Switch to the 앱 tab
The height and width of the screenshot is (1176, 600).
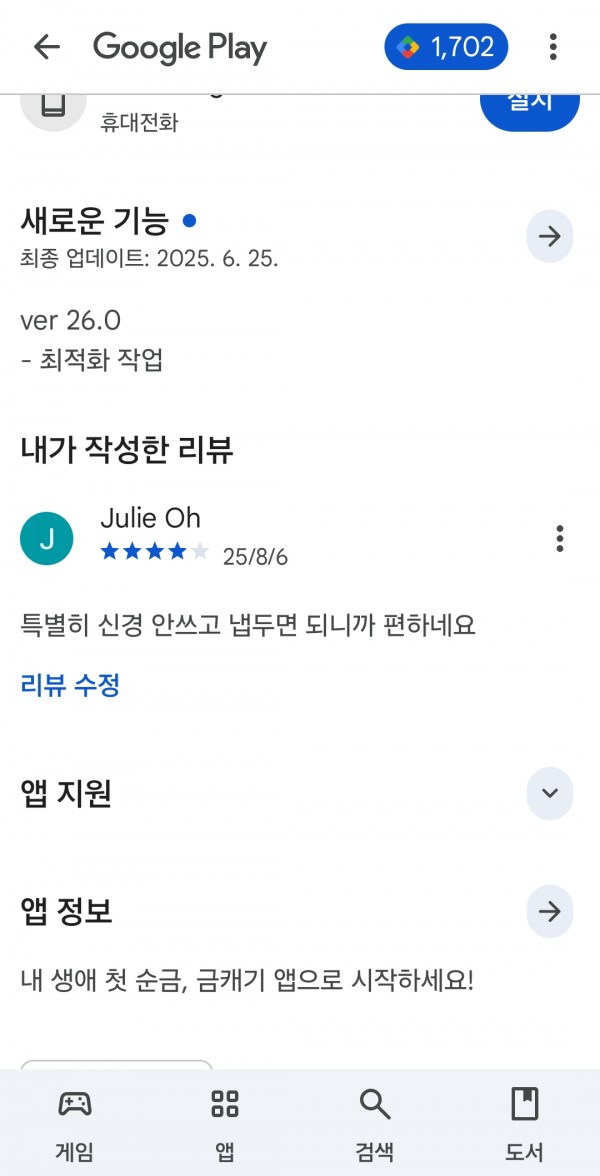point(224,1123)
